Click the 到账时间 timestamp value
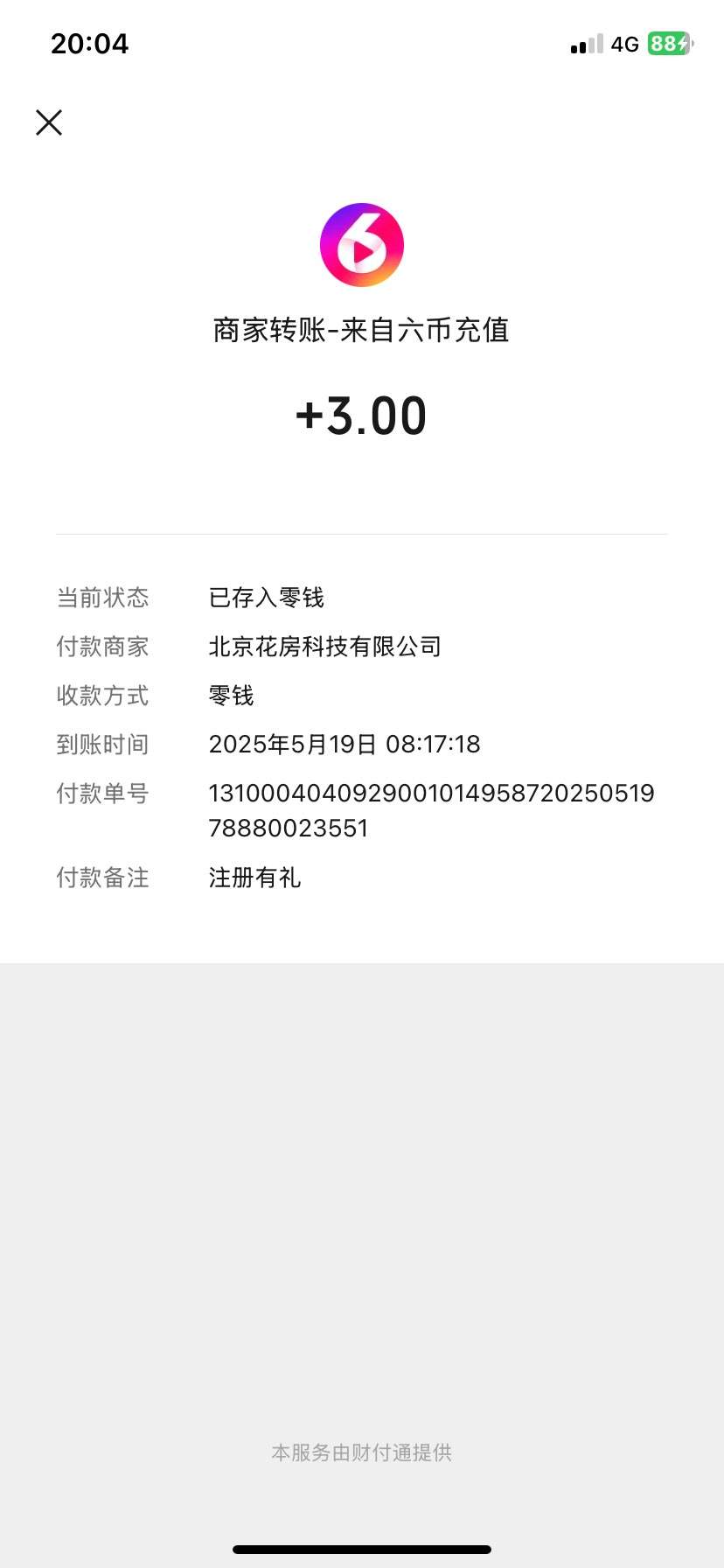Image resolution: width=724 pixels, height=1568 pixels. pos(344,744)
